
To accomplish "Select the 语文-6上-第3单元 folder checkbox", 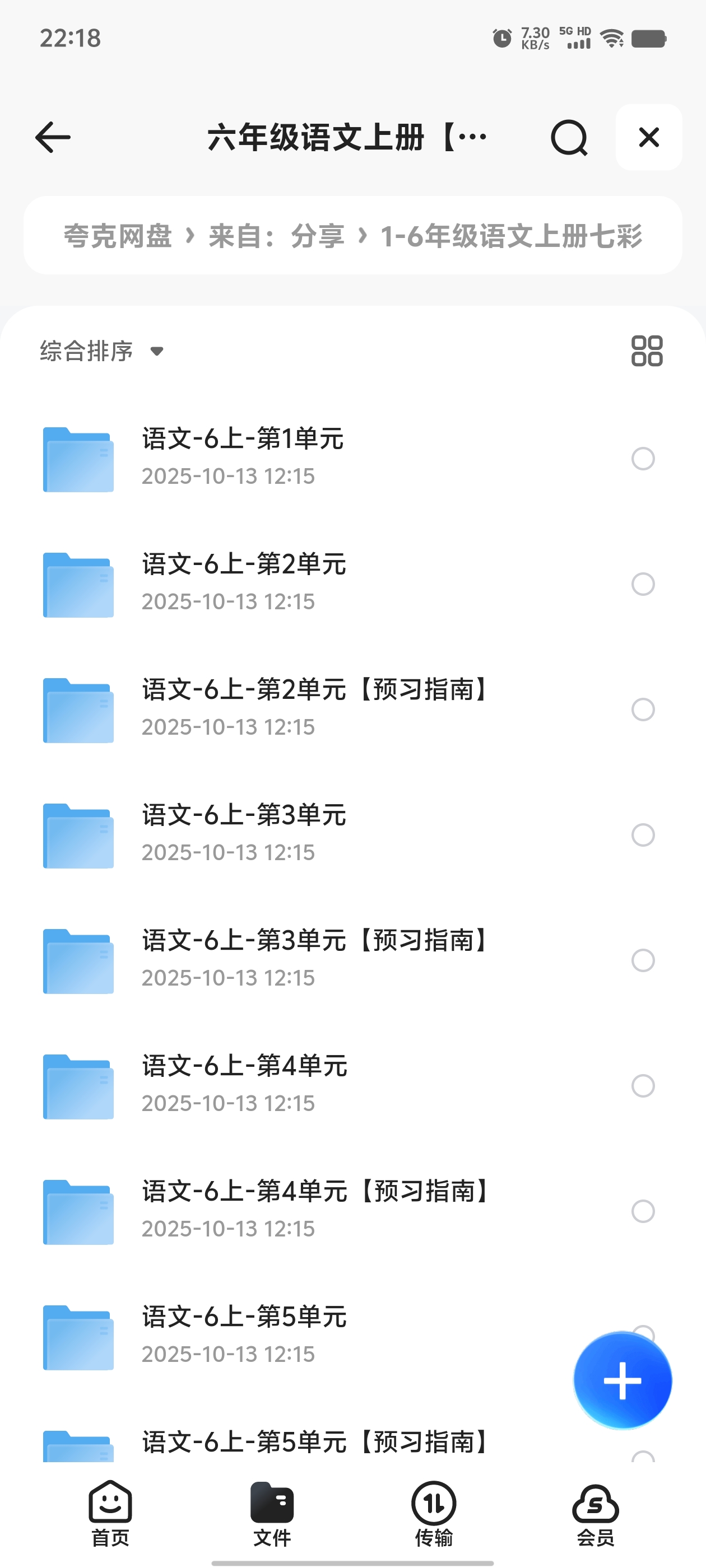I will (642, 836).
